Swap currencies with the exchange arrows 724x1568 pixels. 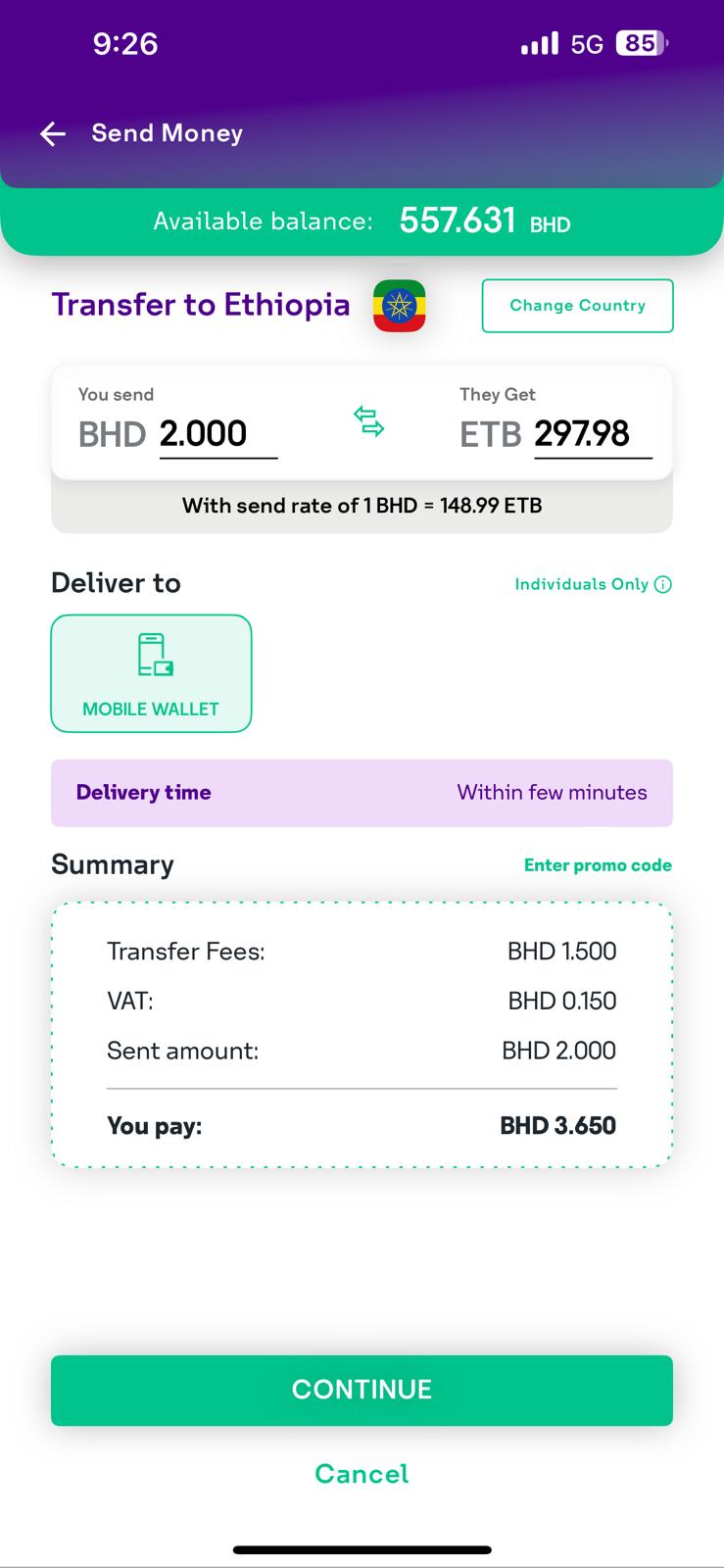click(x=368, y=421)
